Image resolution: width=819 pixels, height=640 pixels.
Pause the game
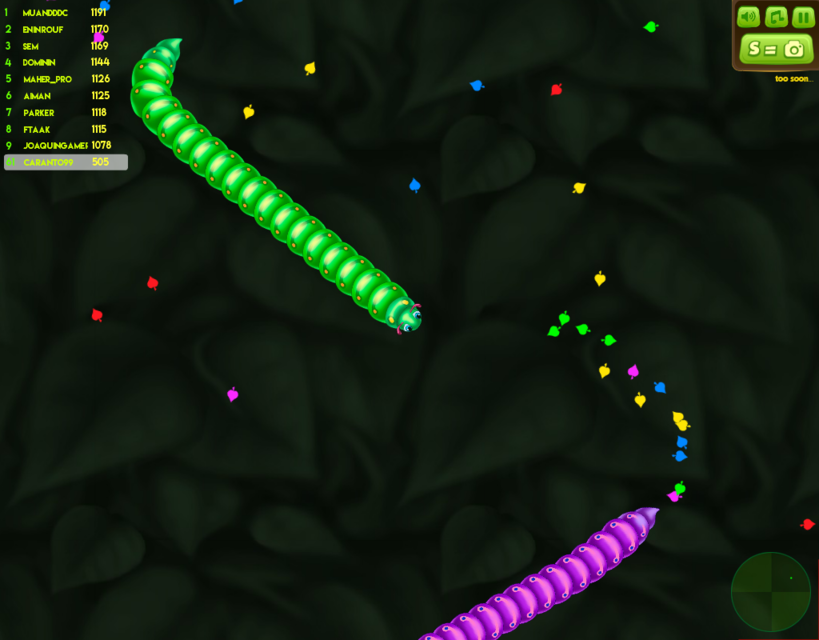(x=803, y=17)
